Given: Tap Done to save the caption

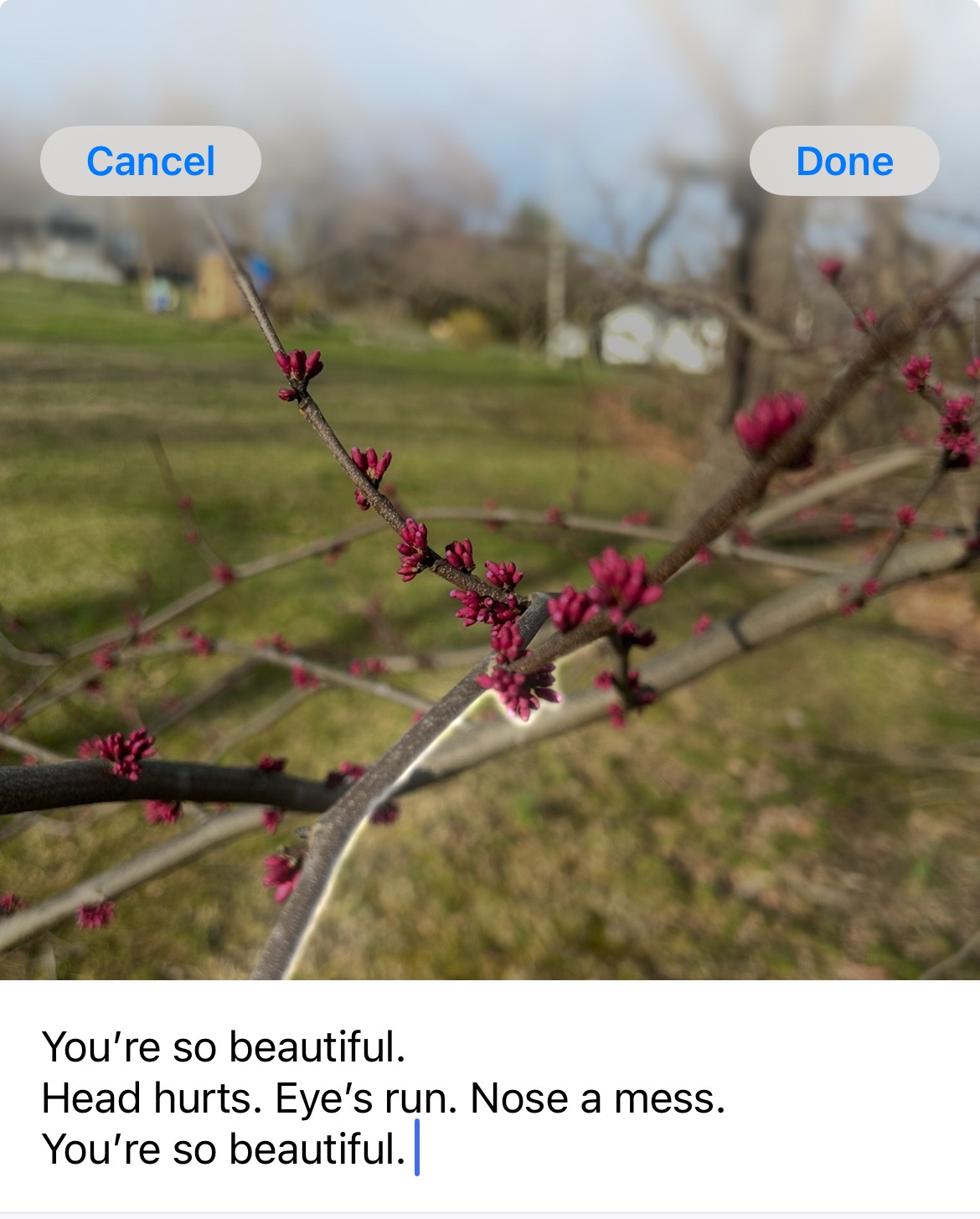Looking at the screenshot, I should (x=843, y=161).
